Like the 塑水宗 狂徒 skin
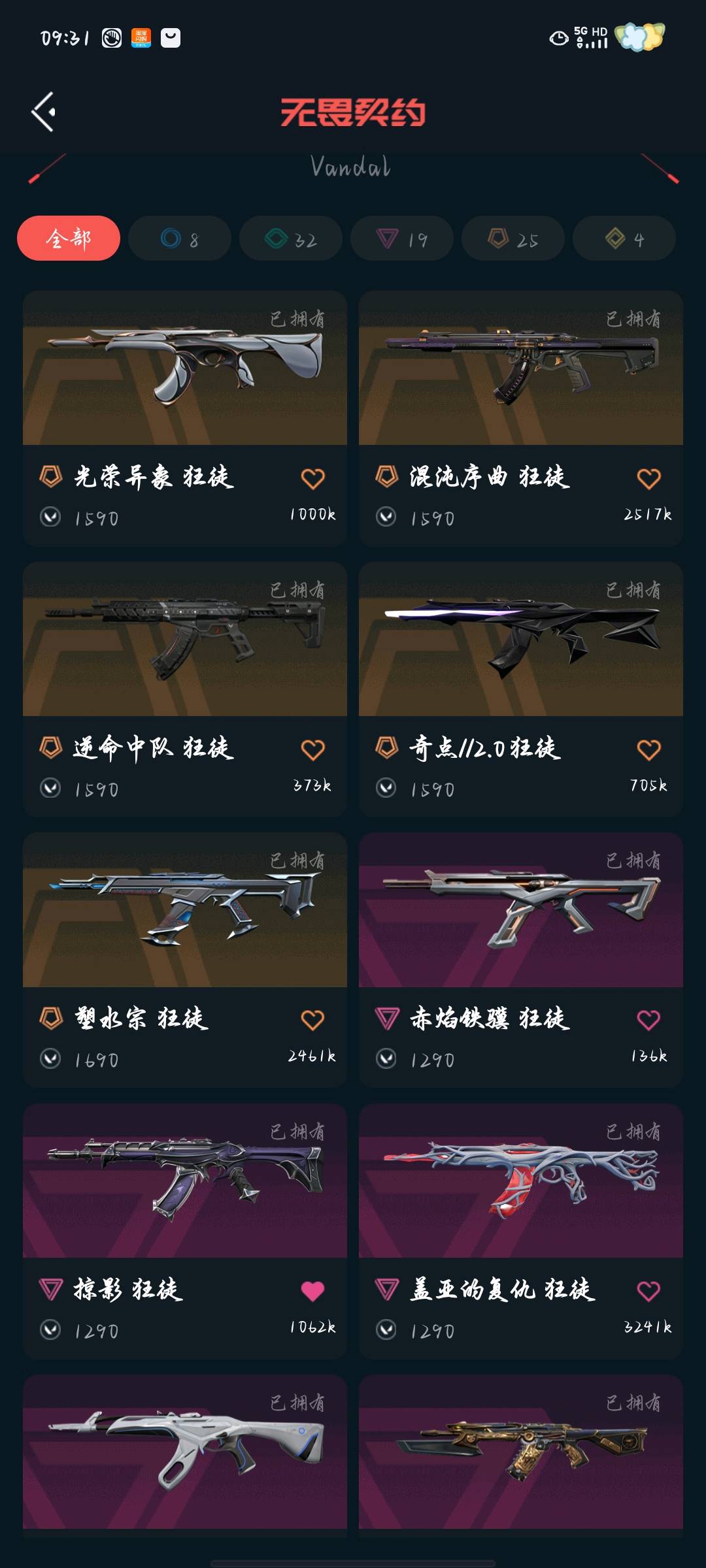This screenshot has width=706, height=1568. [x=312, y=1020]
